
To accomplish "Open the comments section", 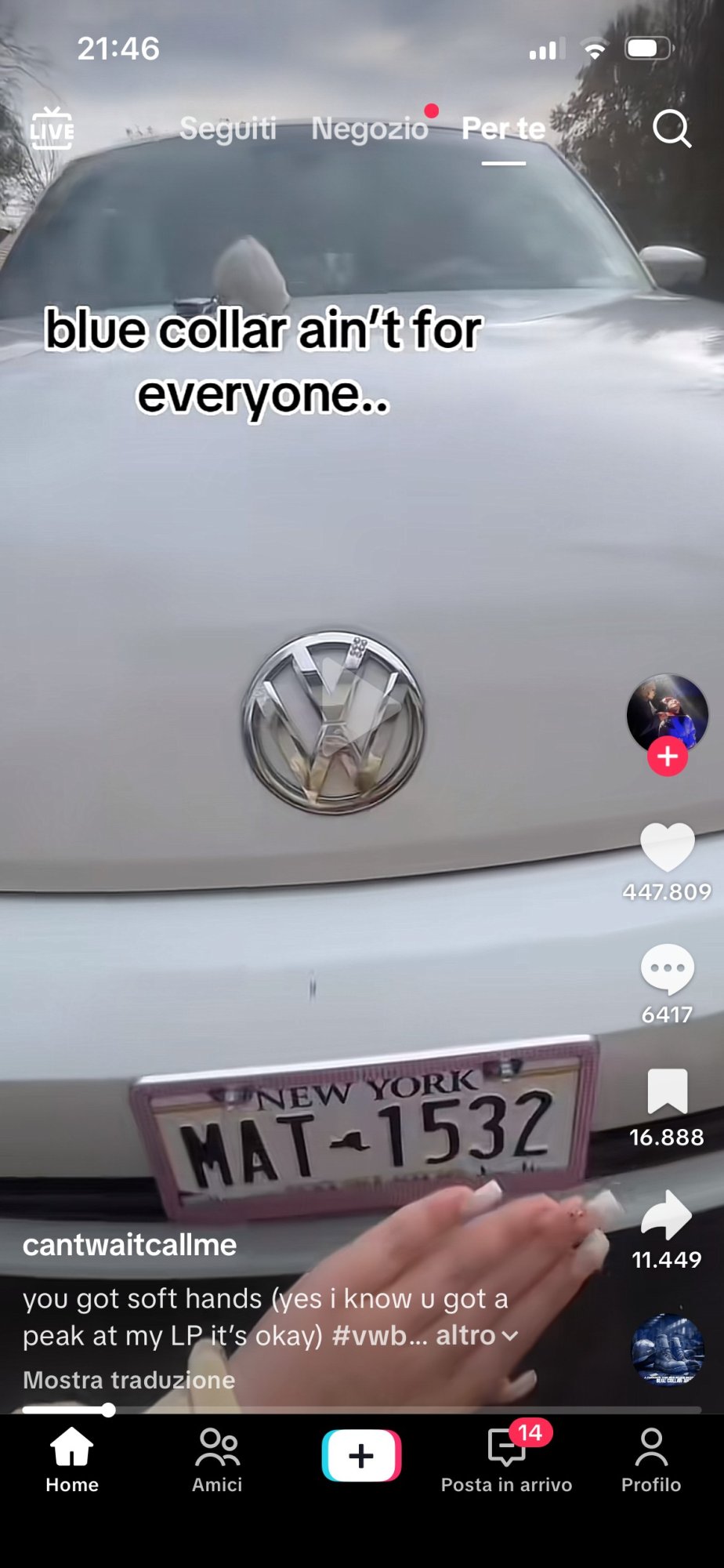I will click(x=668, y=971).
